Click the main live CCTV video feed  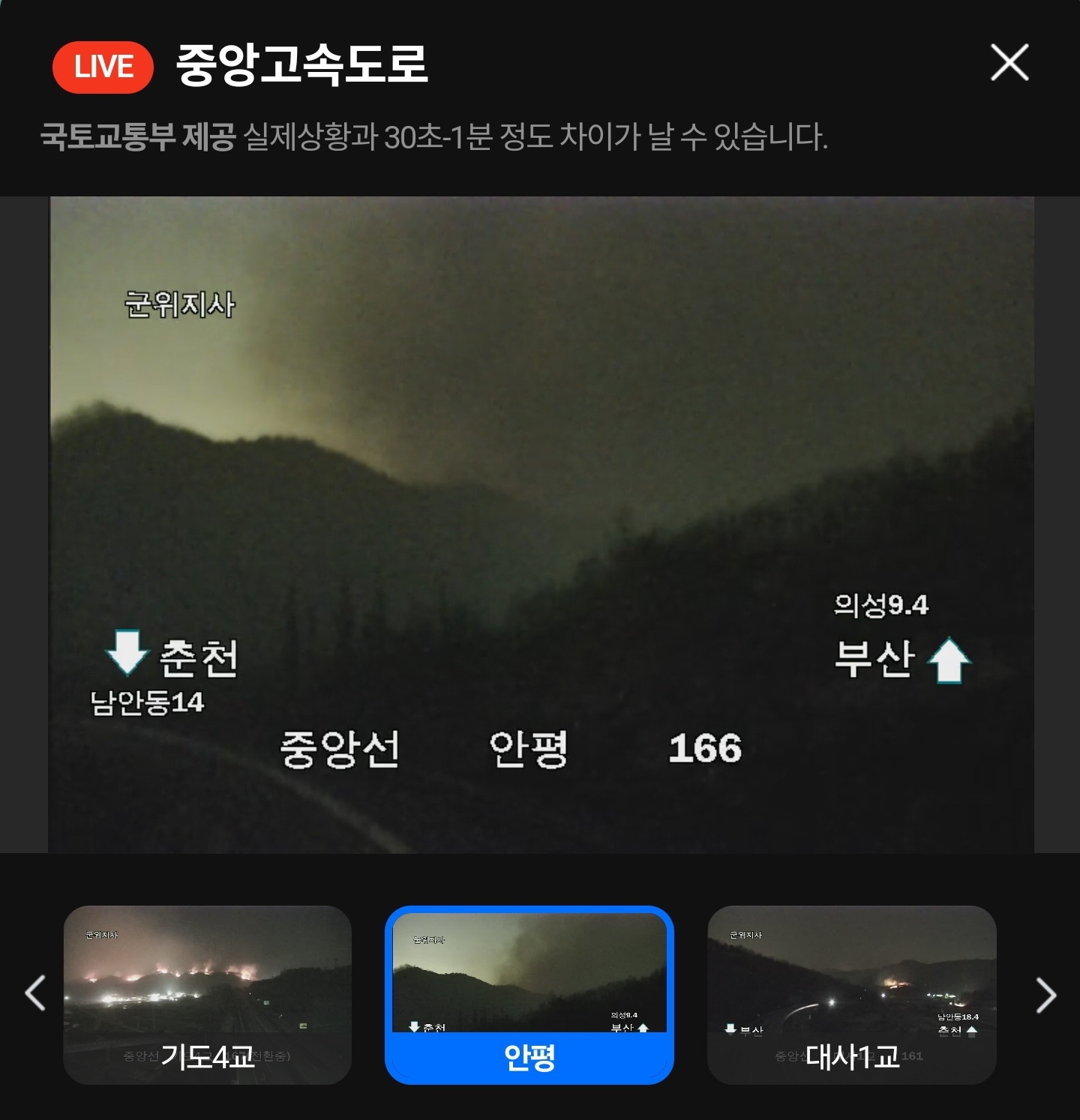click(540, 525)
